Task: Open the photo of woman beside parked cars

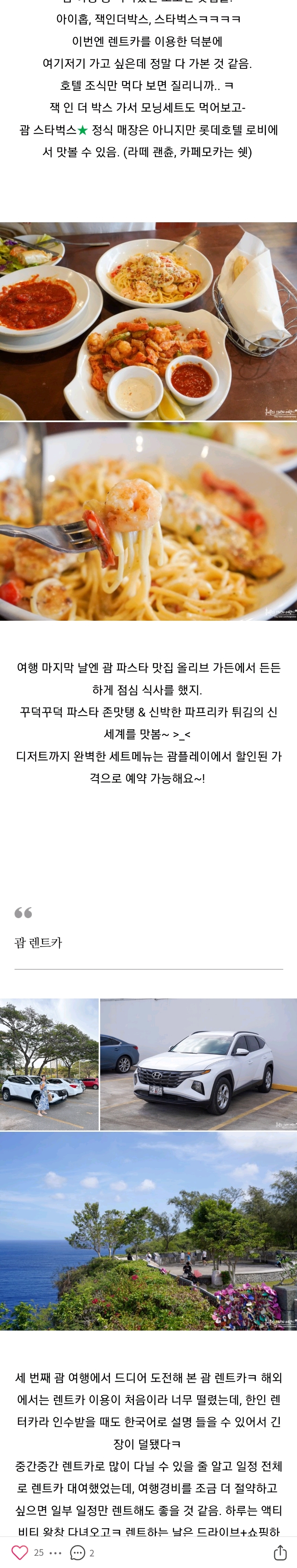Action: [49, 1064]
